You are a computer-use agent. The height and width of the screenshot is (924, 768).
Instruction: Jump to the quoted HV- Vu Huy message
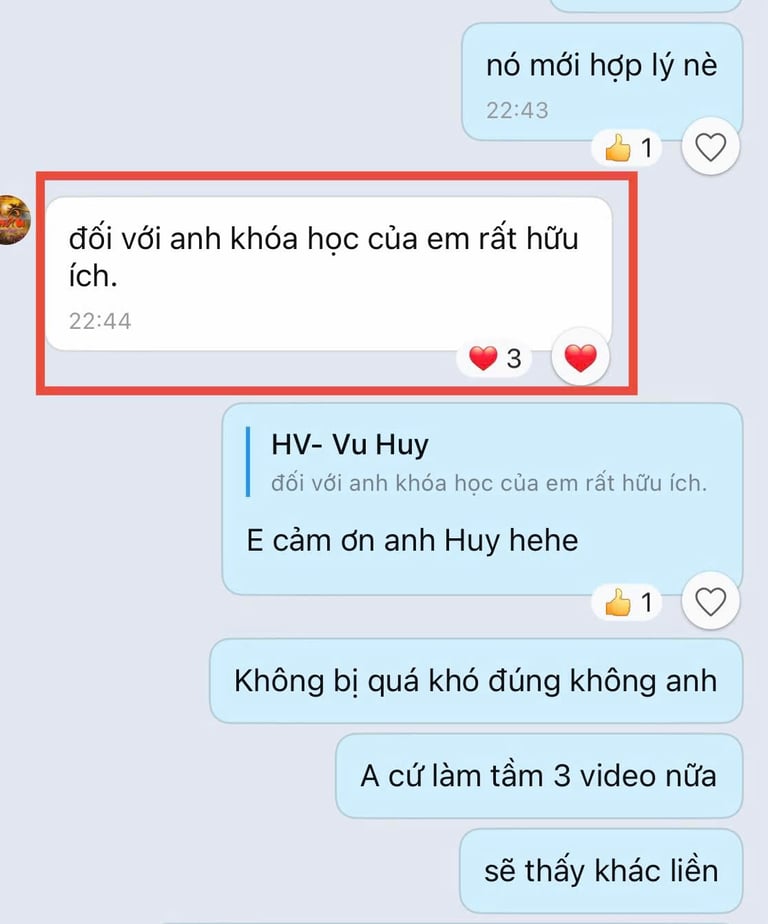click(x=477, y=463)
